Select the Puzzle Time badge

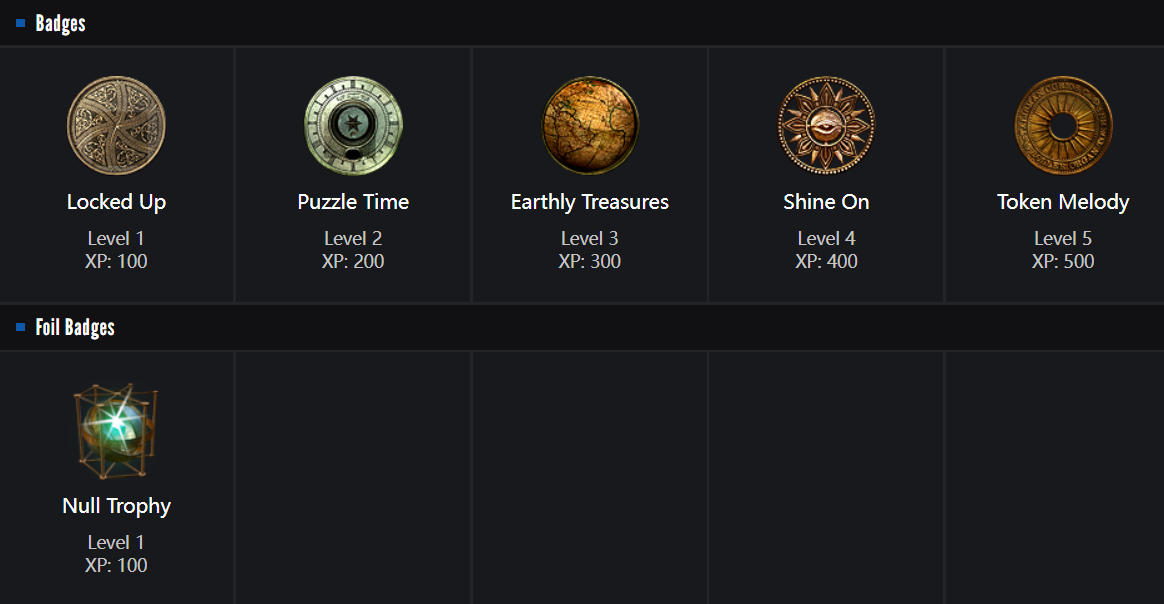[x=353, y=127]
